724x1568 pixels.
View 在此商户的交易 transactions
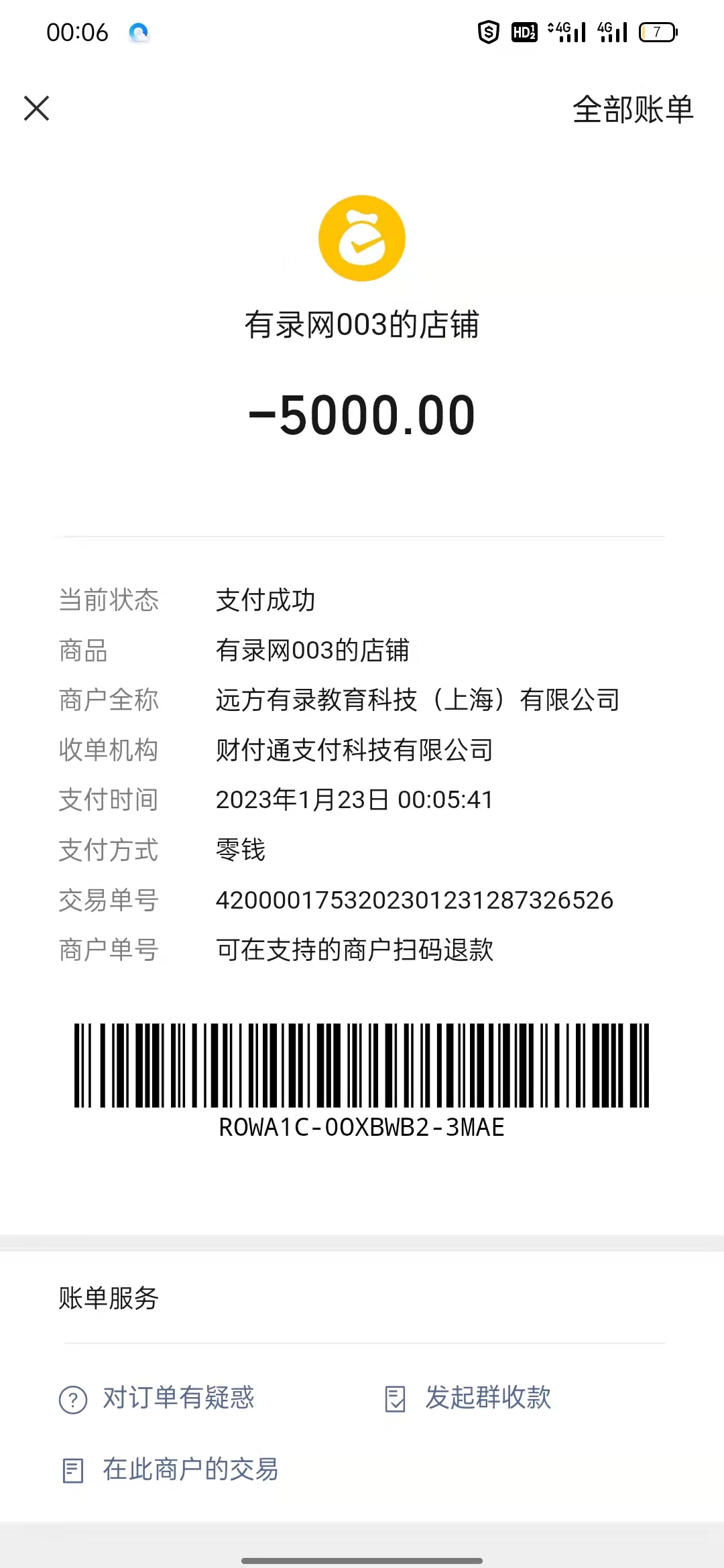click(x=170, y=1469)
